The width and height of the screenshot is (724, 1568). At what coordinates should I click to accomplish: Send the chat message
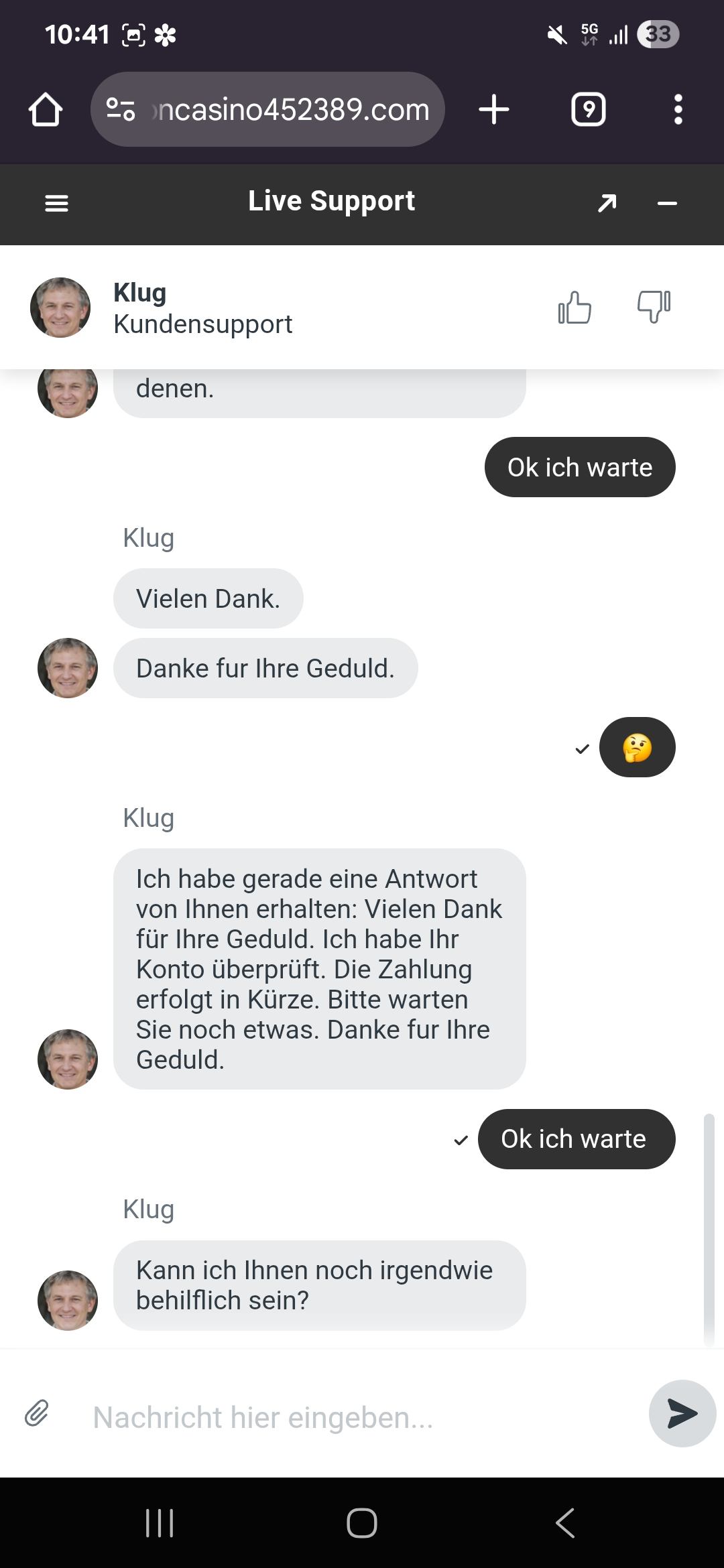click(682, 1413)
